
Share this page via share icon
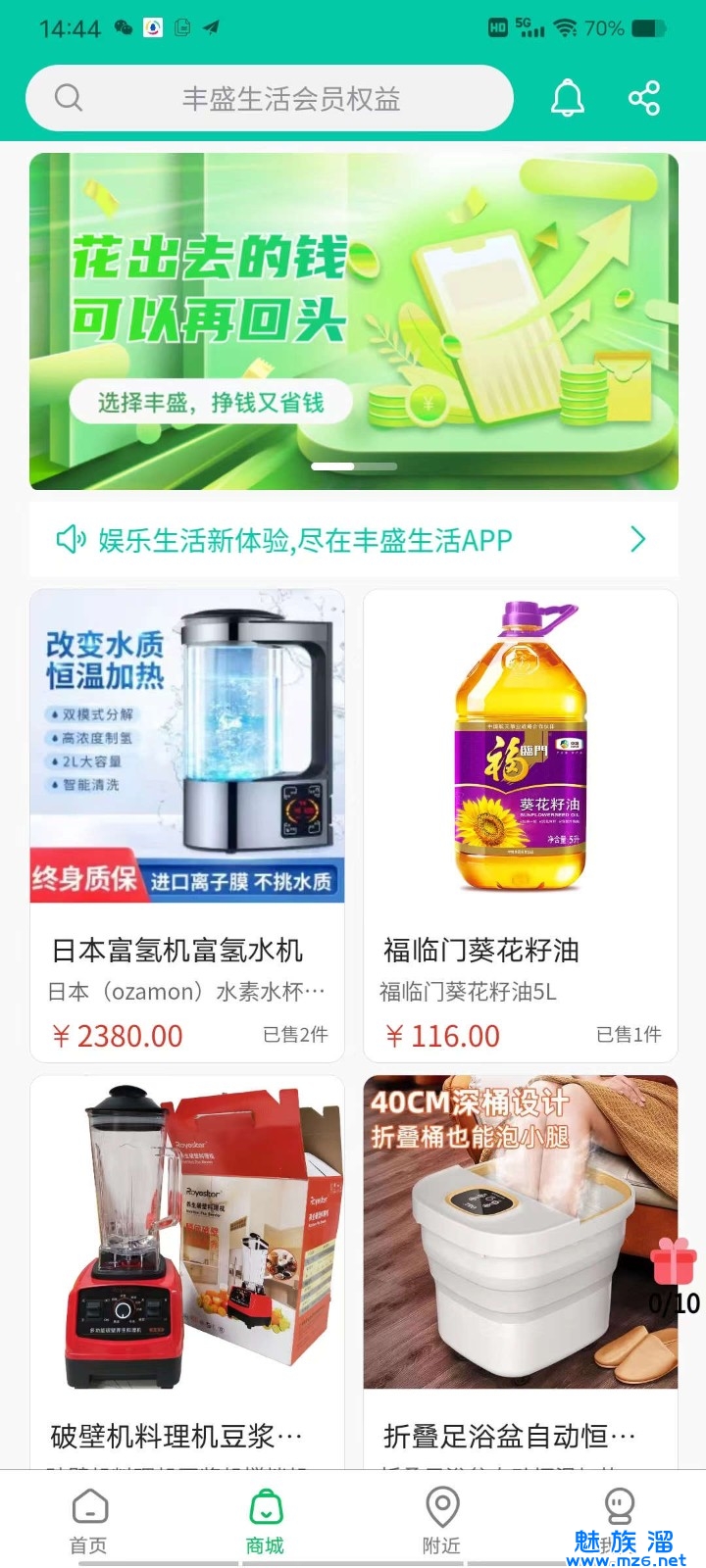pyautogui.click(x=644, y=98)
